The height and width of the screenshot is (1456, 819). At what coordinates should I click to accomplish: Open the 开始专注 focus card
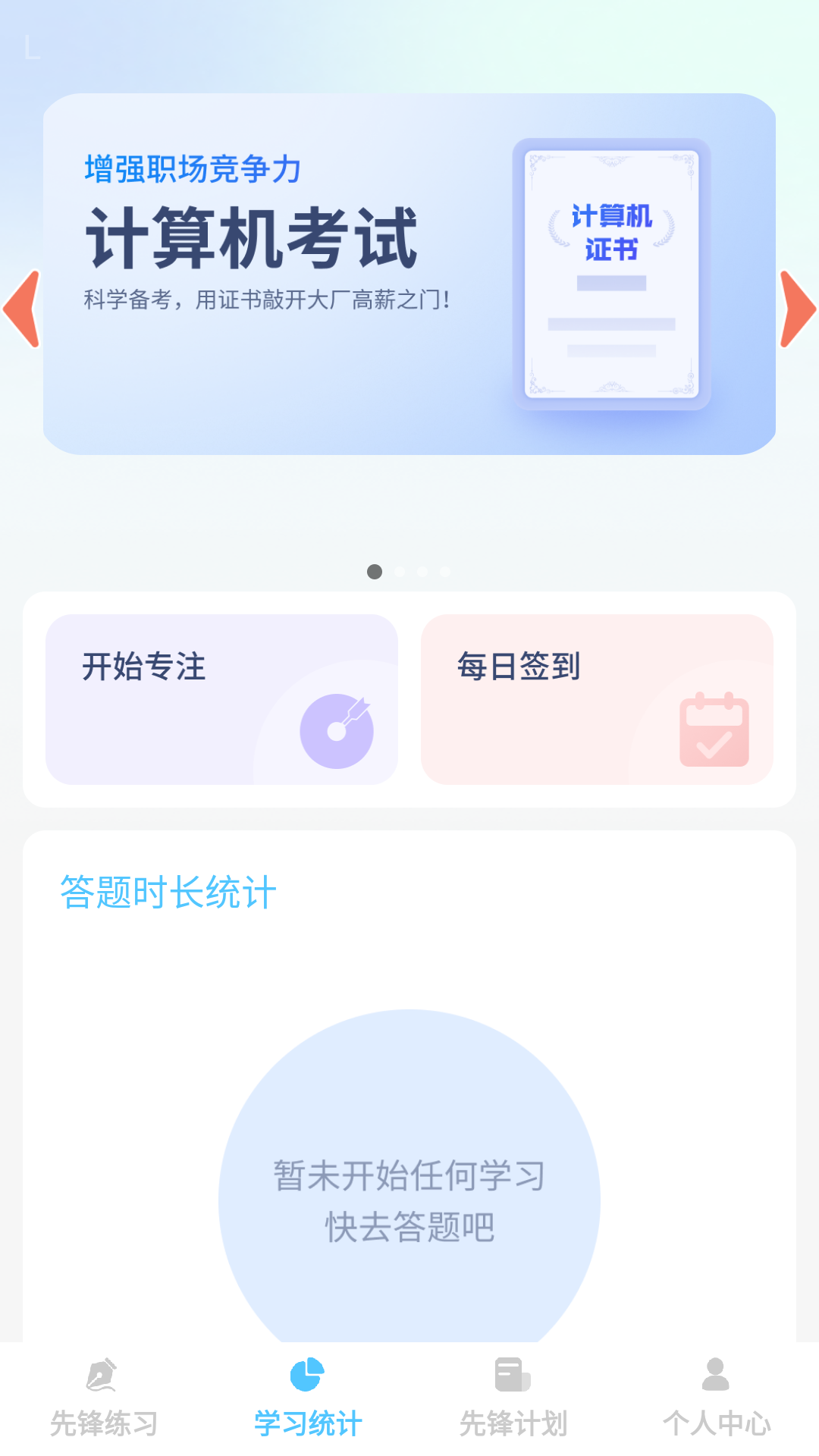coord(222,698)
